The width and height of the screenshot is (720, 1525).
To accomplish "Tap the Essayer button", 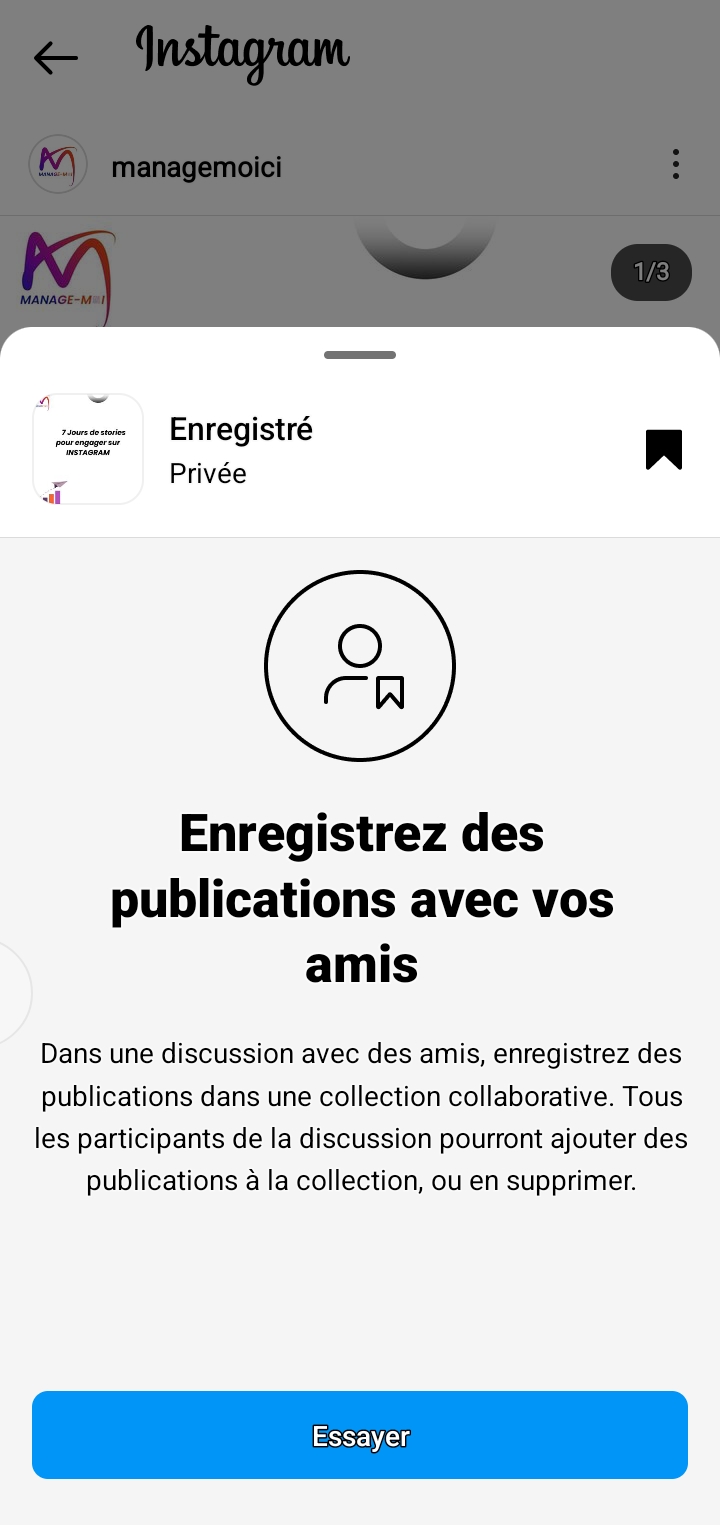I will point(360,1435).
